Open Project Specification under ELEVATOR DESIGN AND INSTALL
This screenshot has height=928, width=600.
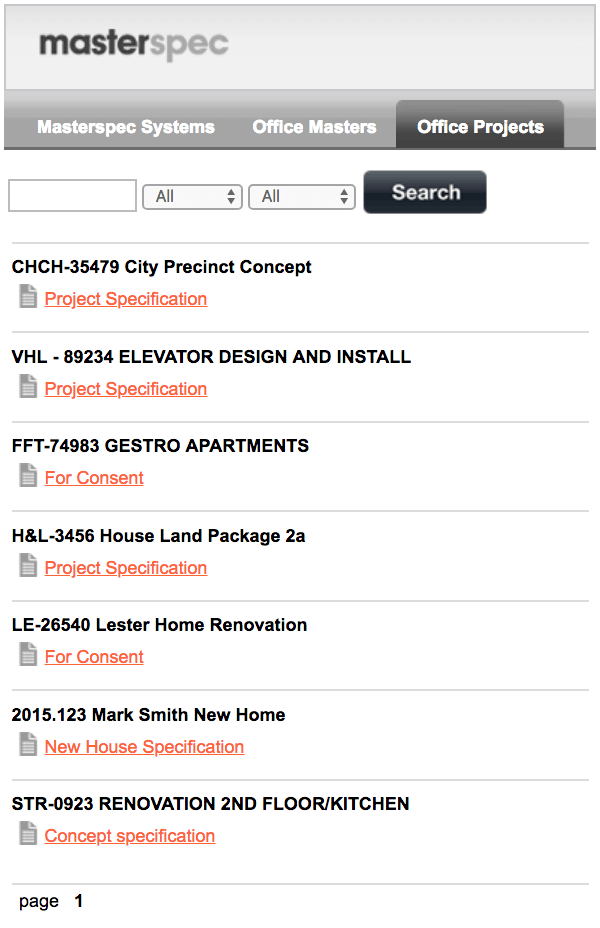click(126, 389)
